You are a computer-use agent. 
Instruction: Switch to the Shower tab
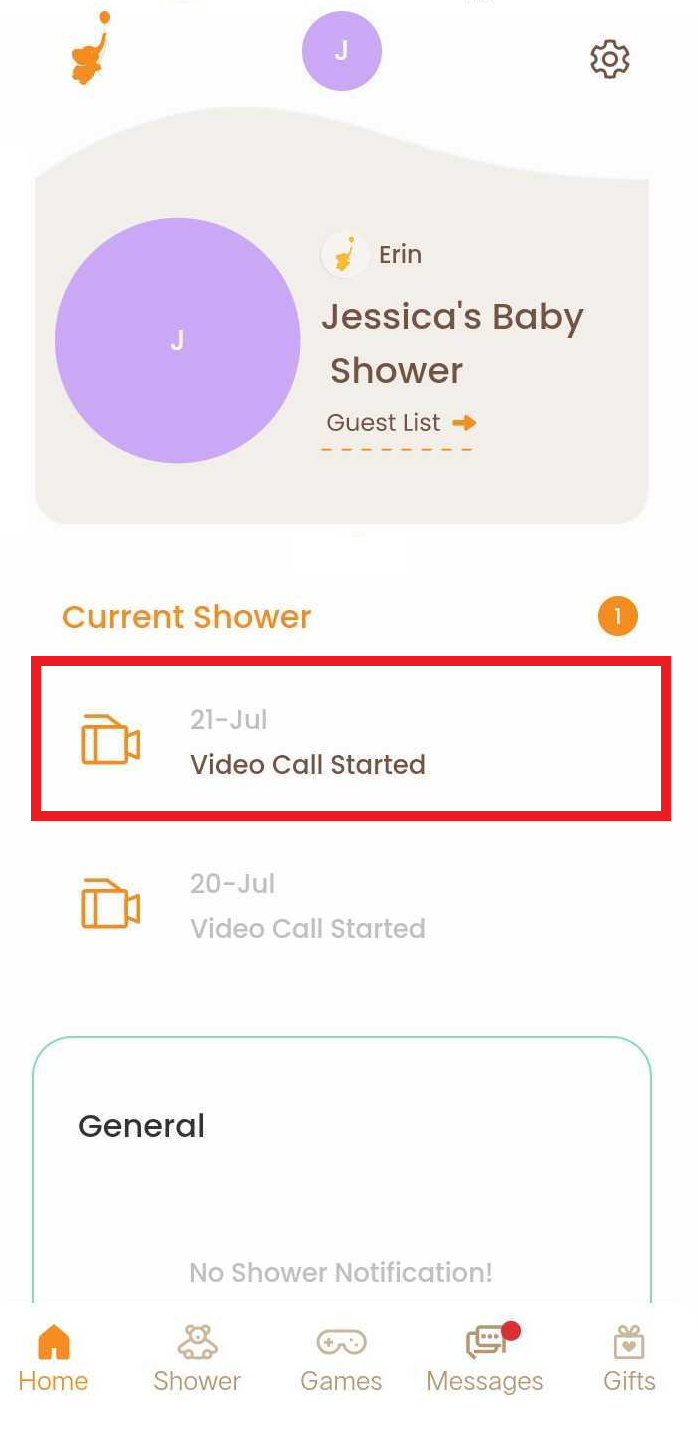point(197,1358)
